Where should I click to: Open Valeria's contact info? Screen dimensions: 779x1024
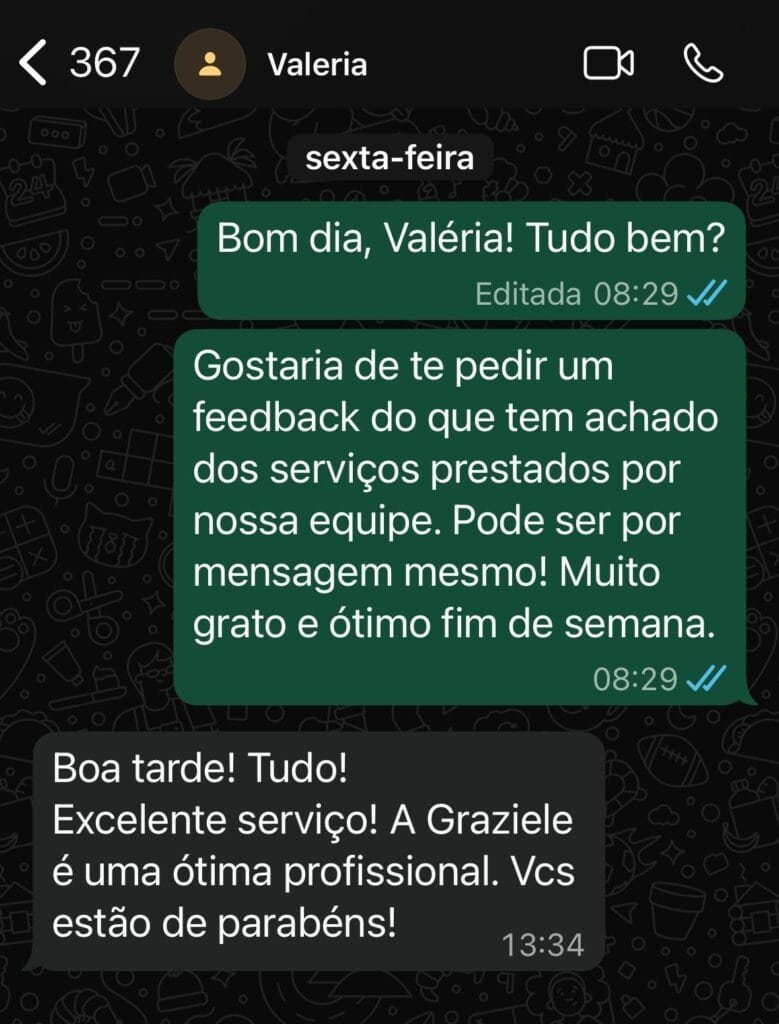pos(317,65)
